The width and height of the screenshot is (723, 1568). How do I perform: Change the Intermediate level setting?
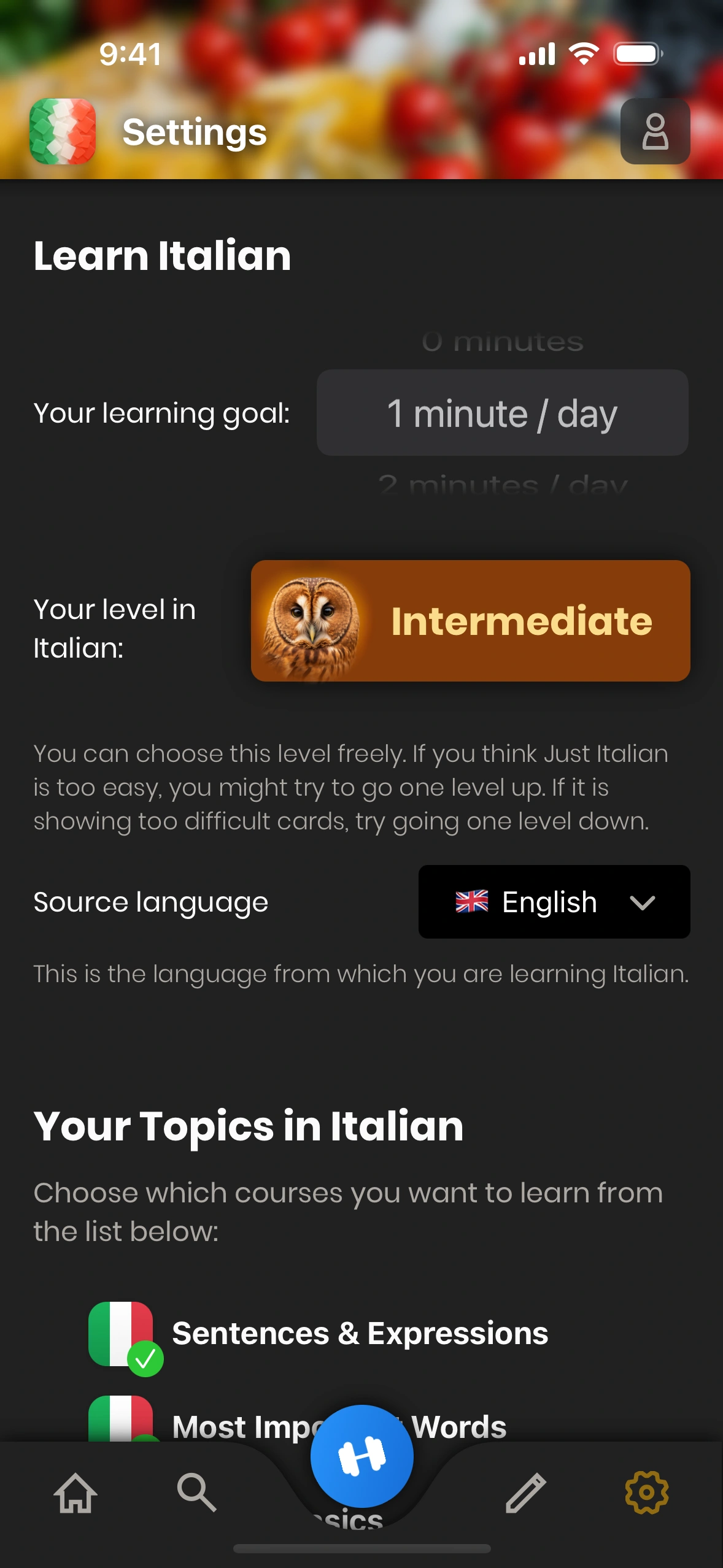(x=470, y=620)
